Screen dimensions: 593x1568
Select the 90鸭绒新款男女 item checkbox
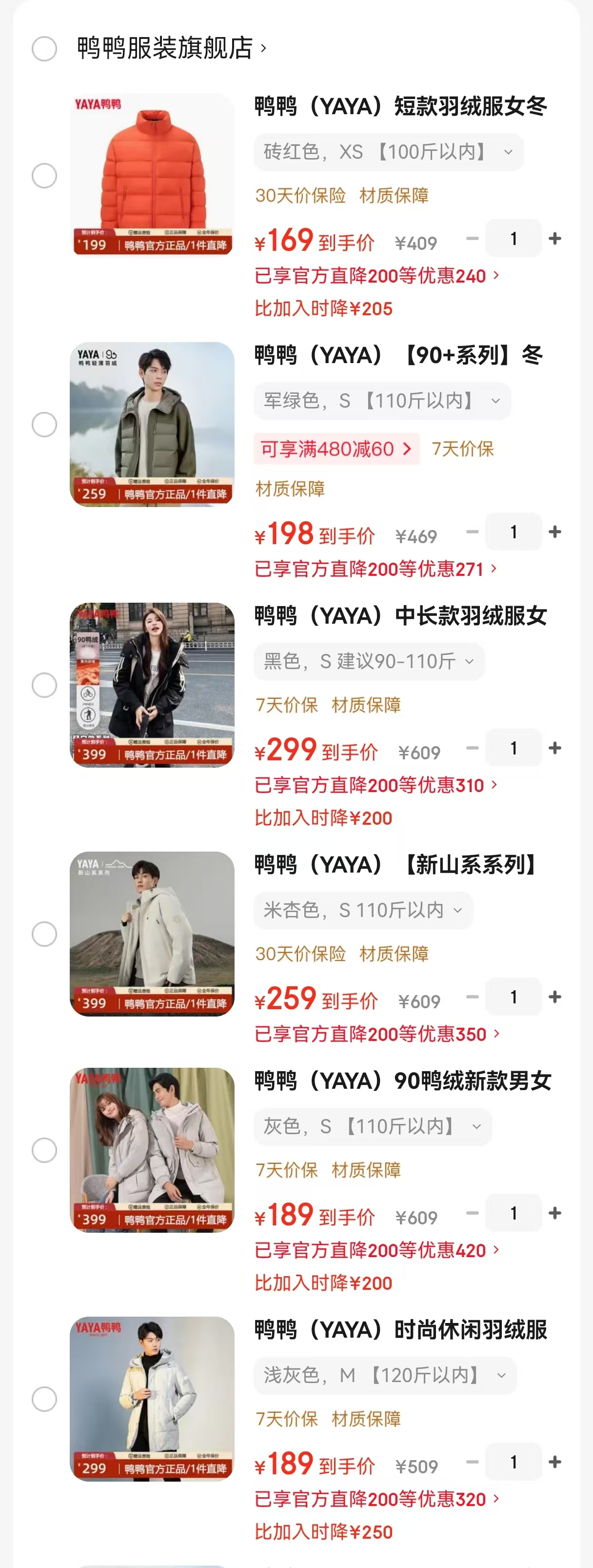44,1150
